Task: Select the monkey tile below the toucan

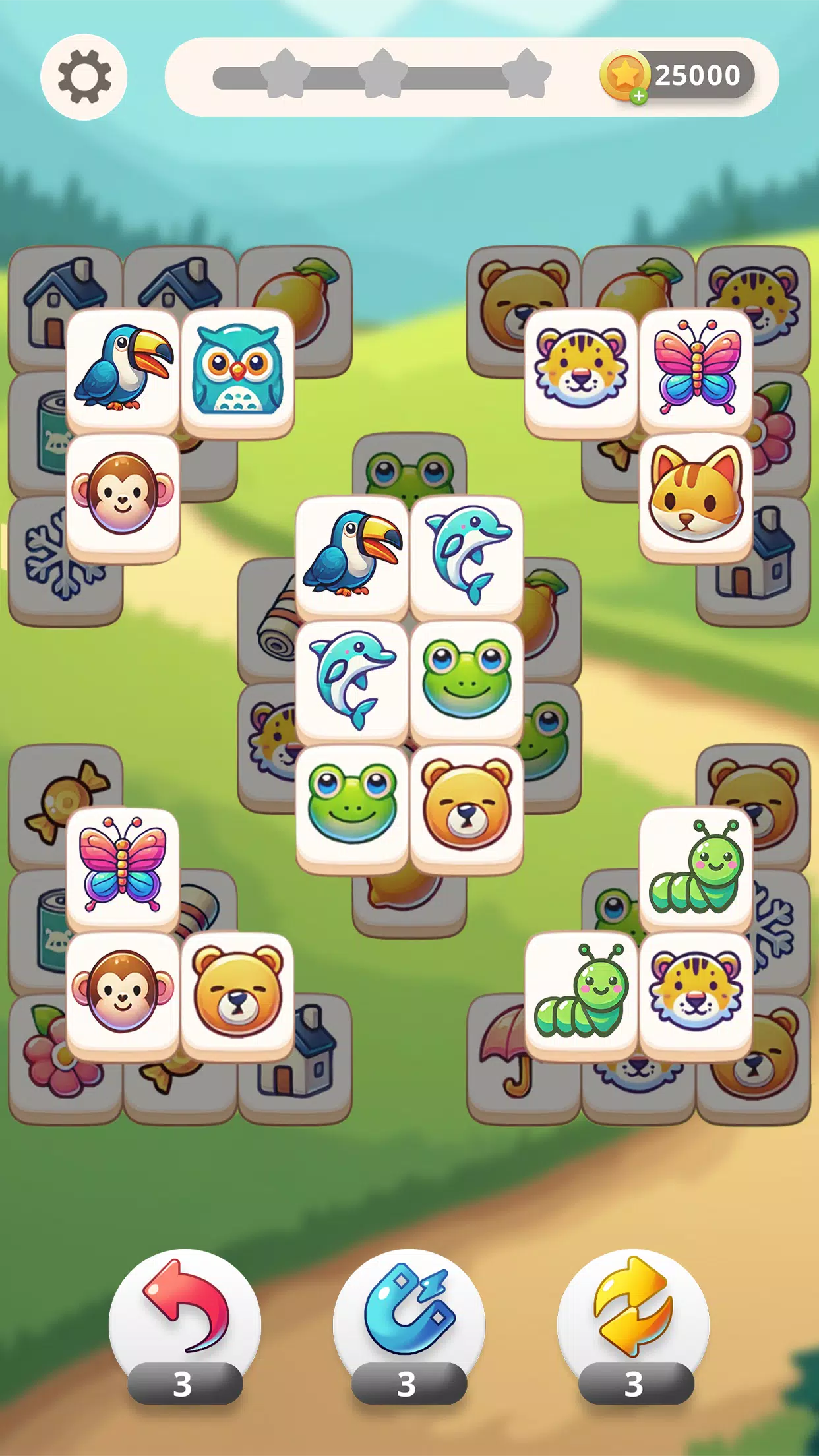Action: click(x=123, y=495)
